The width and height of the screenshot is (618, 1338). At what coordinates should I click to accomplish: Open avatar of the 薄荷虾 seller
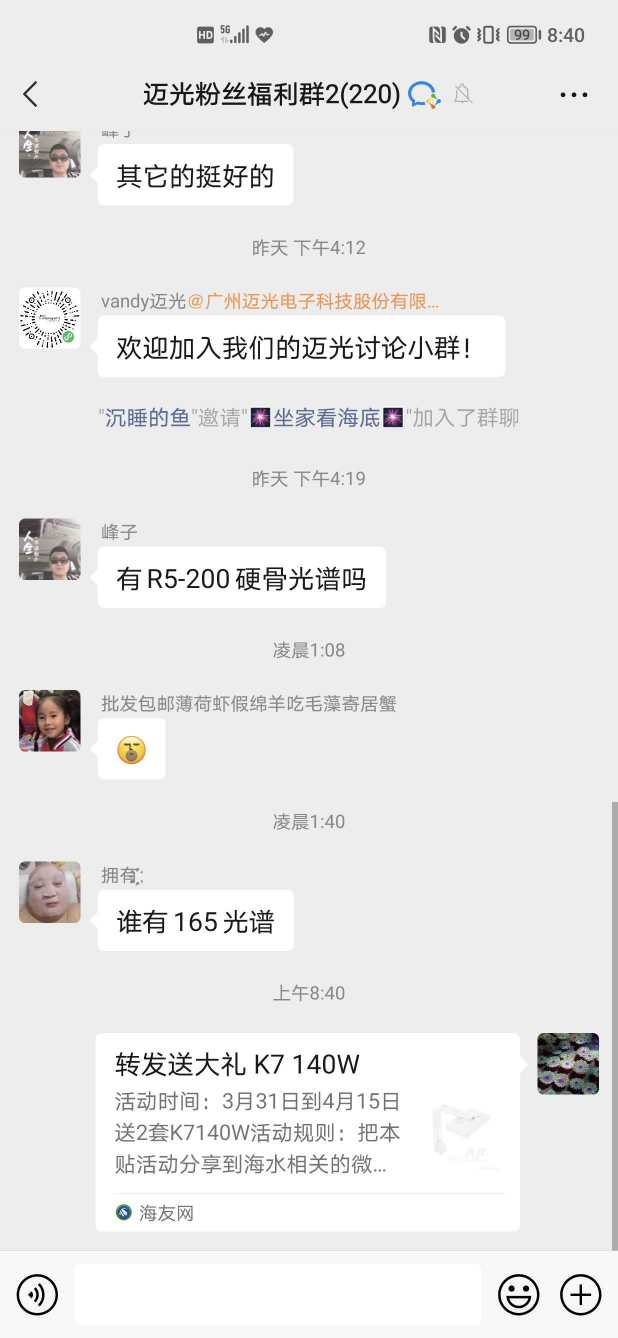[x=50, y=720]
